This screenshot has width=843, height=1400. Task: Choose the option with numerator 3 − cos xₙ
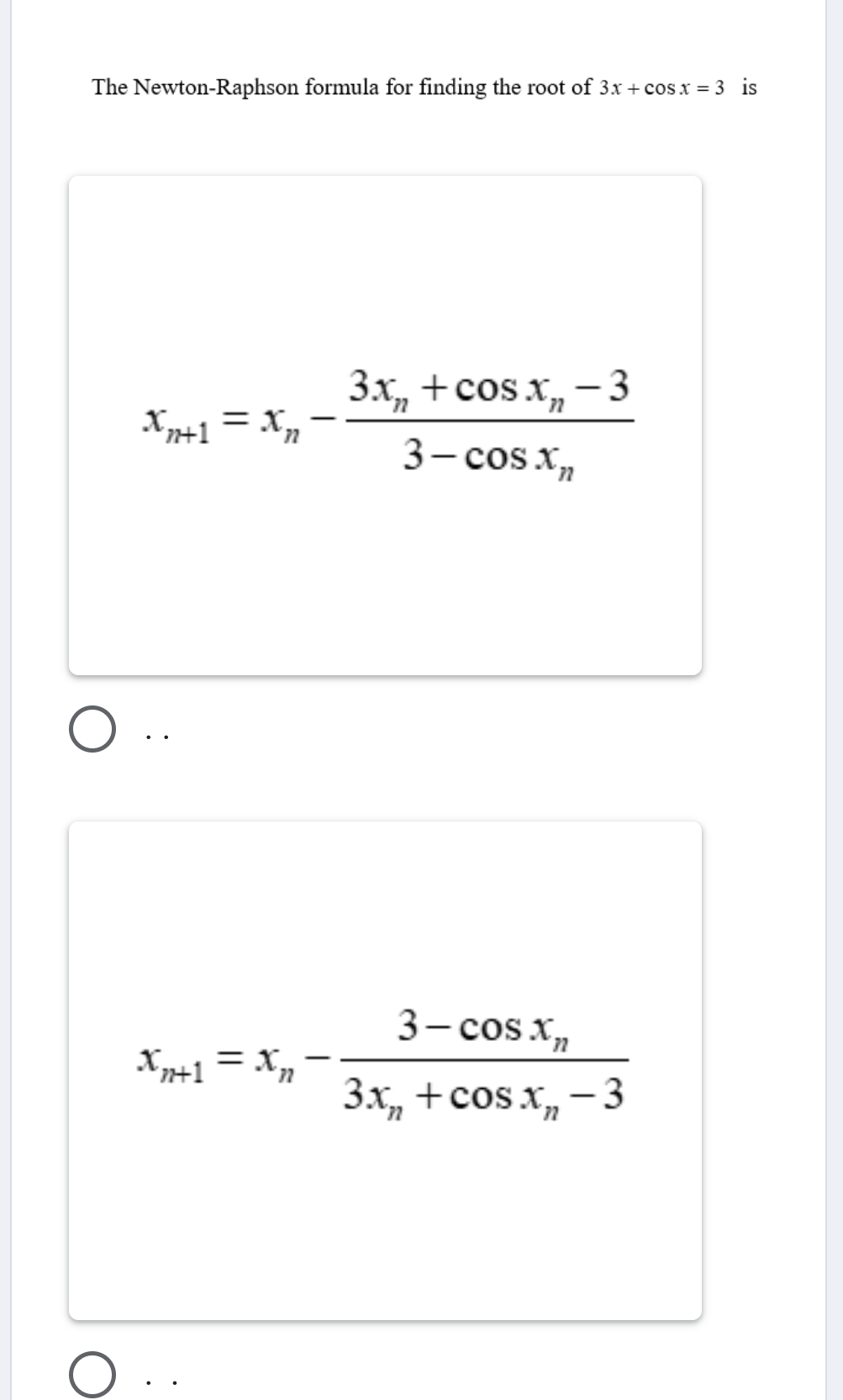point(92,1375)
